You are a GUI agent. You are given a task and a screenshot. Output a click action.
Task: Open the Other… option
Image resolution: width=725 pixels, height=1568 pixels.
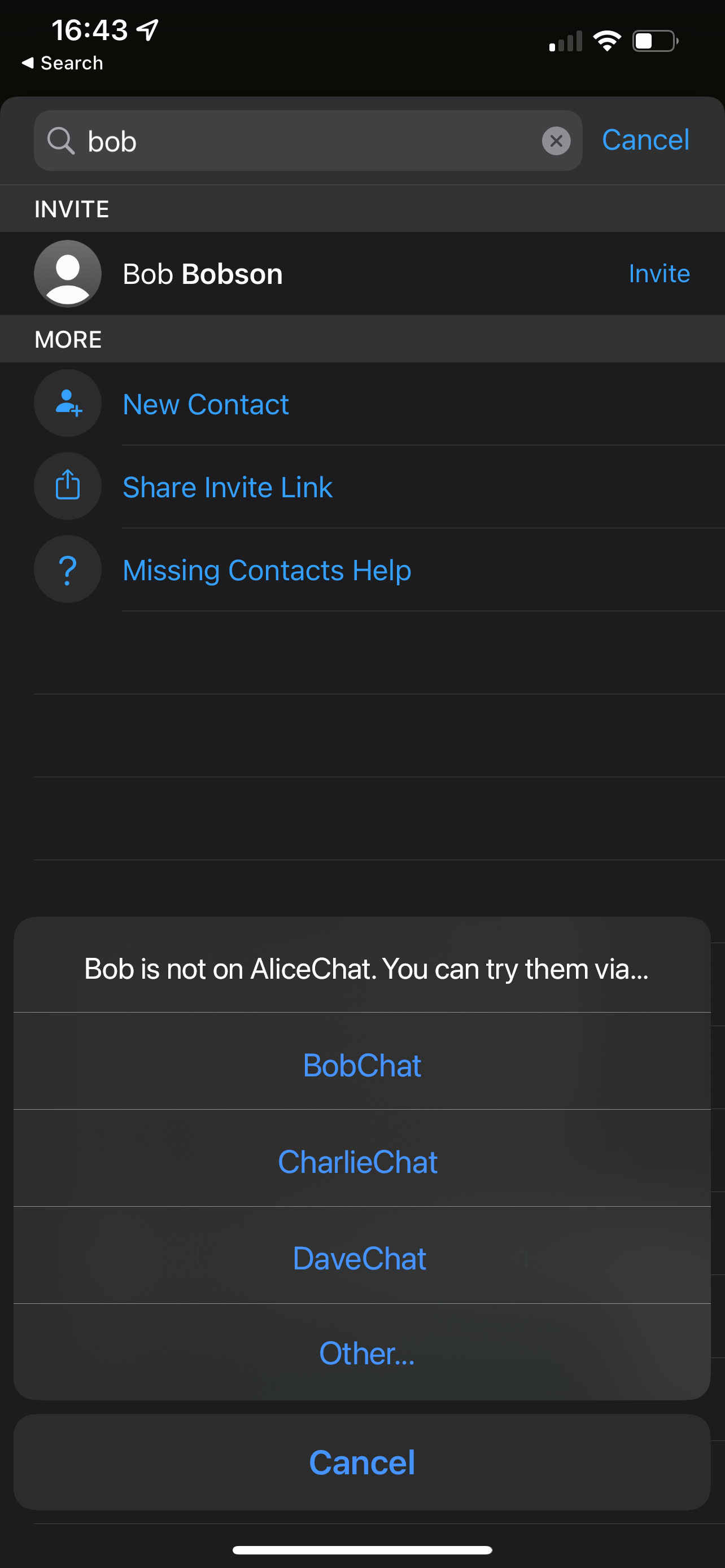pos(366,1354)
